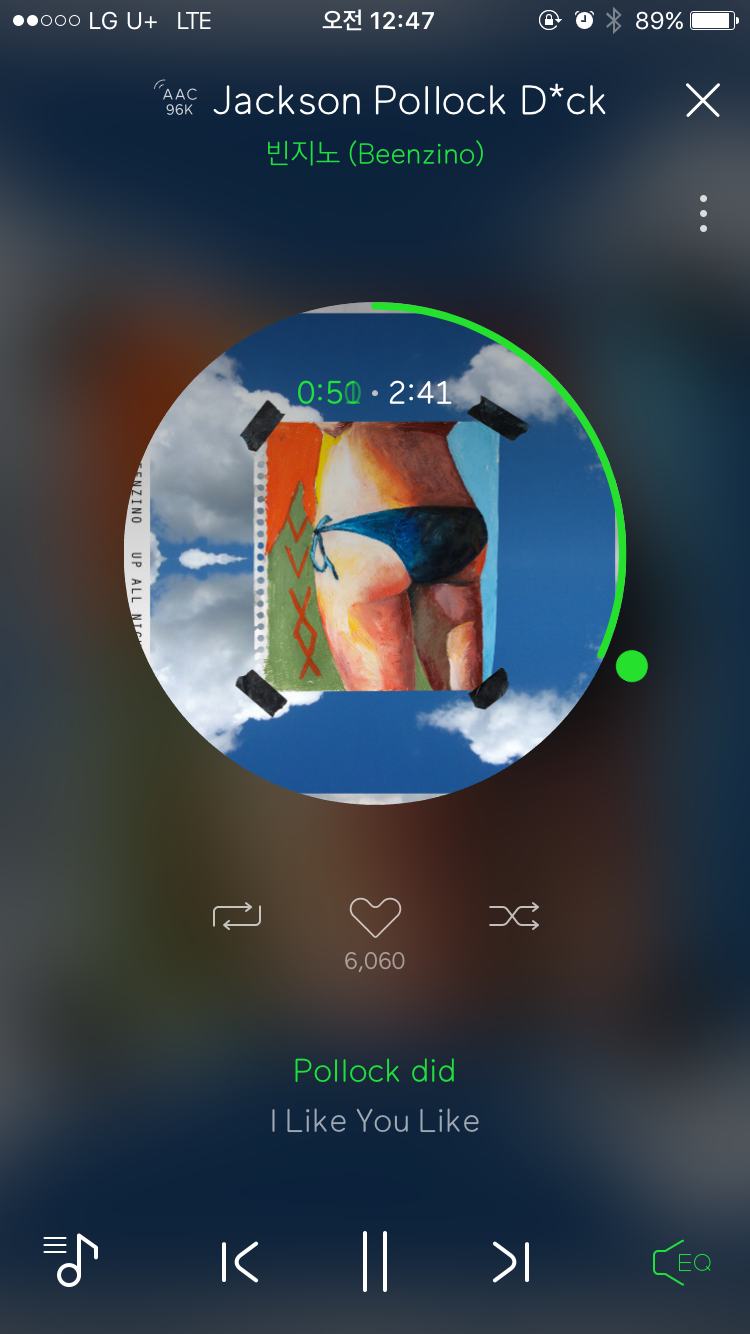Open the three-dot overflow menu
Image resolution: width=750 pixels, height=1334 pixels.
coord(704,214)
